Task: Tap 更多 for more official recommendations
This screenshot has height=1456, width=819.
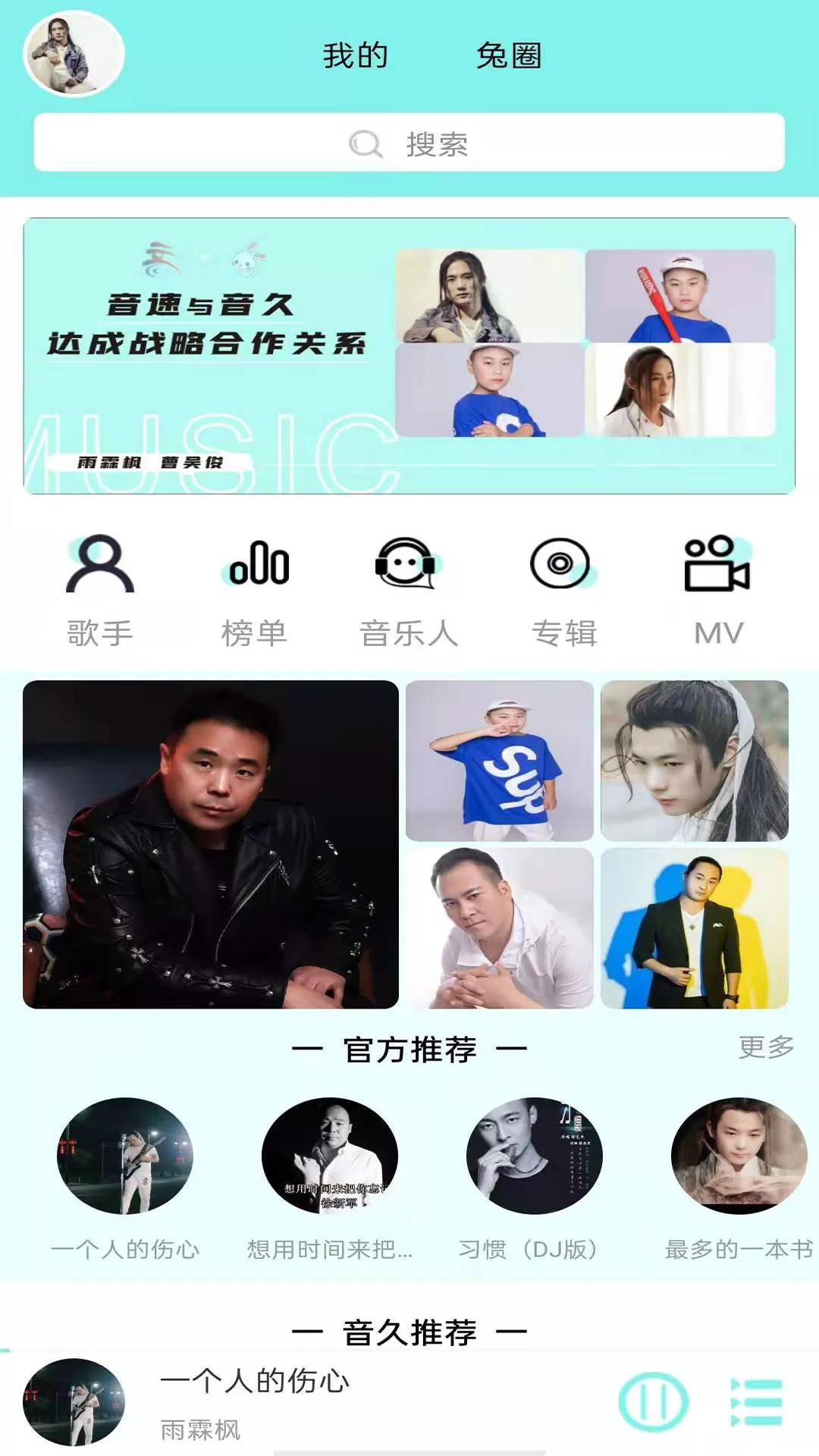Action: [766, 1047]
